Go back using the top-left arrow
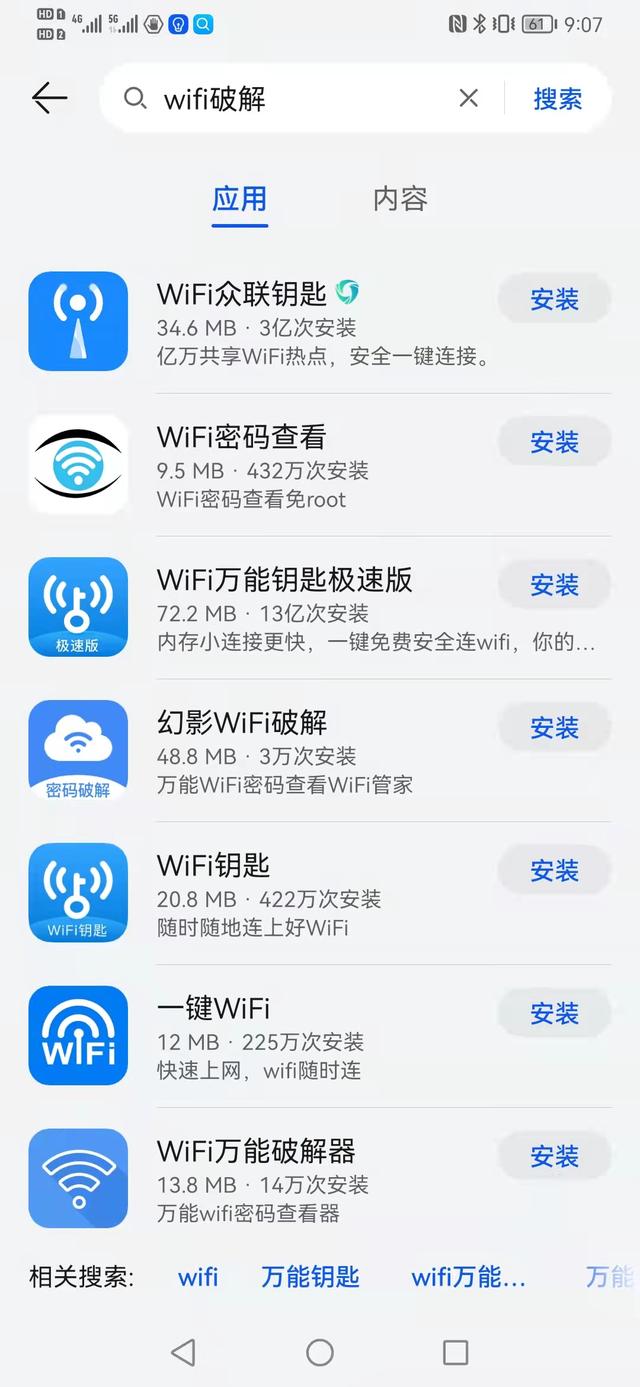640x1387 pixels. (x=49, y=98)
